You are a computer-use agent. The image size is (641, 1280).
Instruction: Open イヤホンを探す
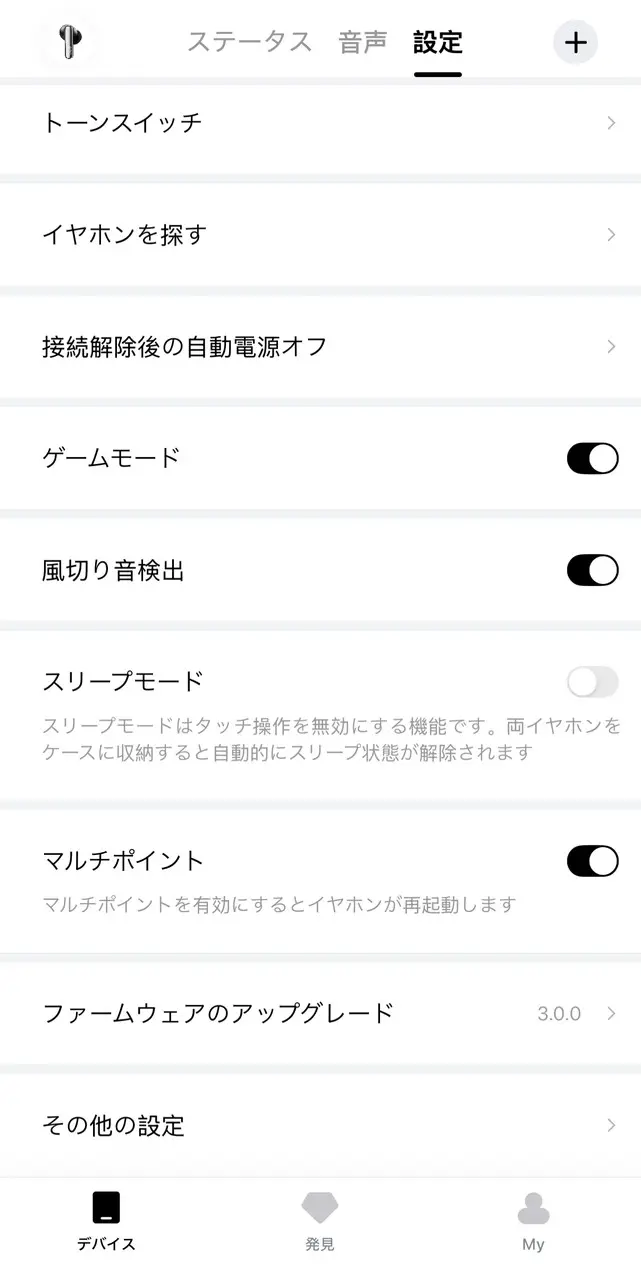pos(320,235)
